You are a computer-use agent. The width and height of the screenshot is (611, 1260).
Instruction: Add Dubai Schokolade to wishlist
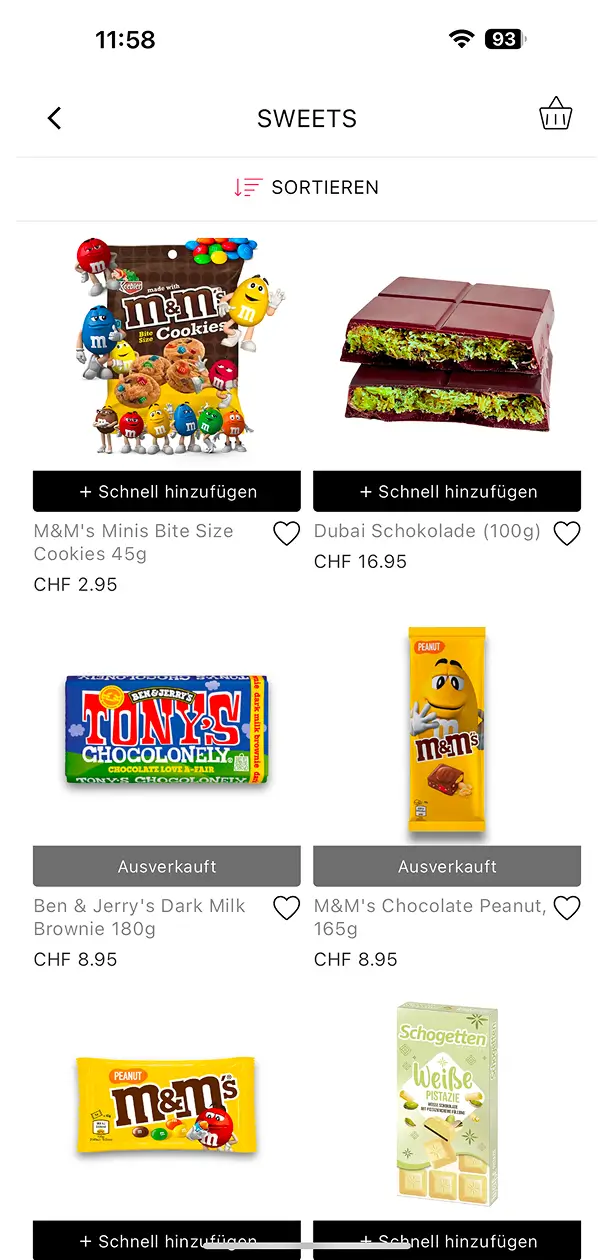567,534
